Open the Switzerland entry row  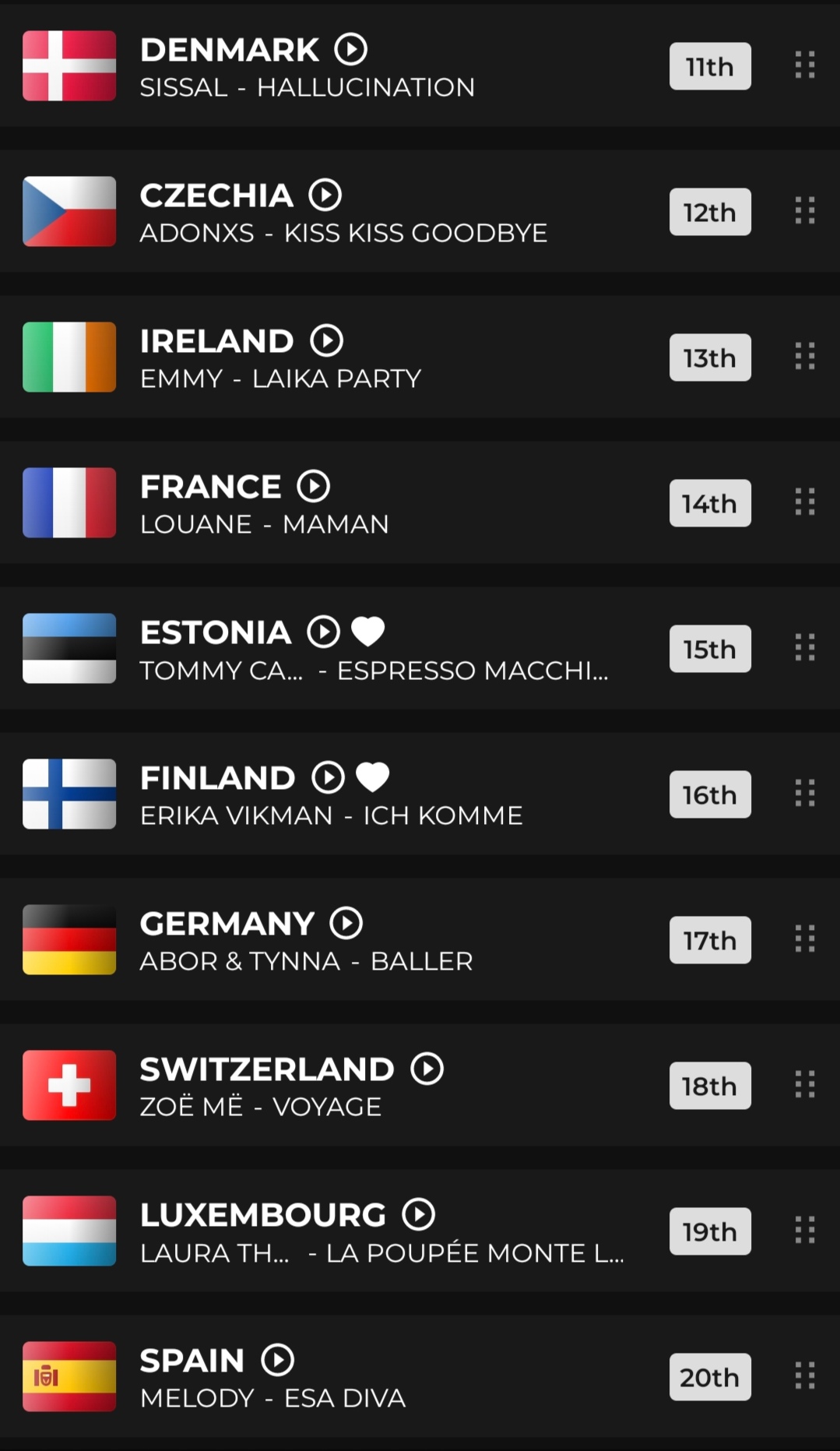click(x=420, y=1085)
